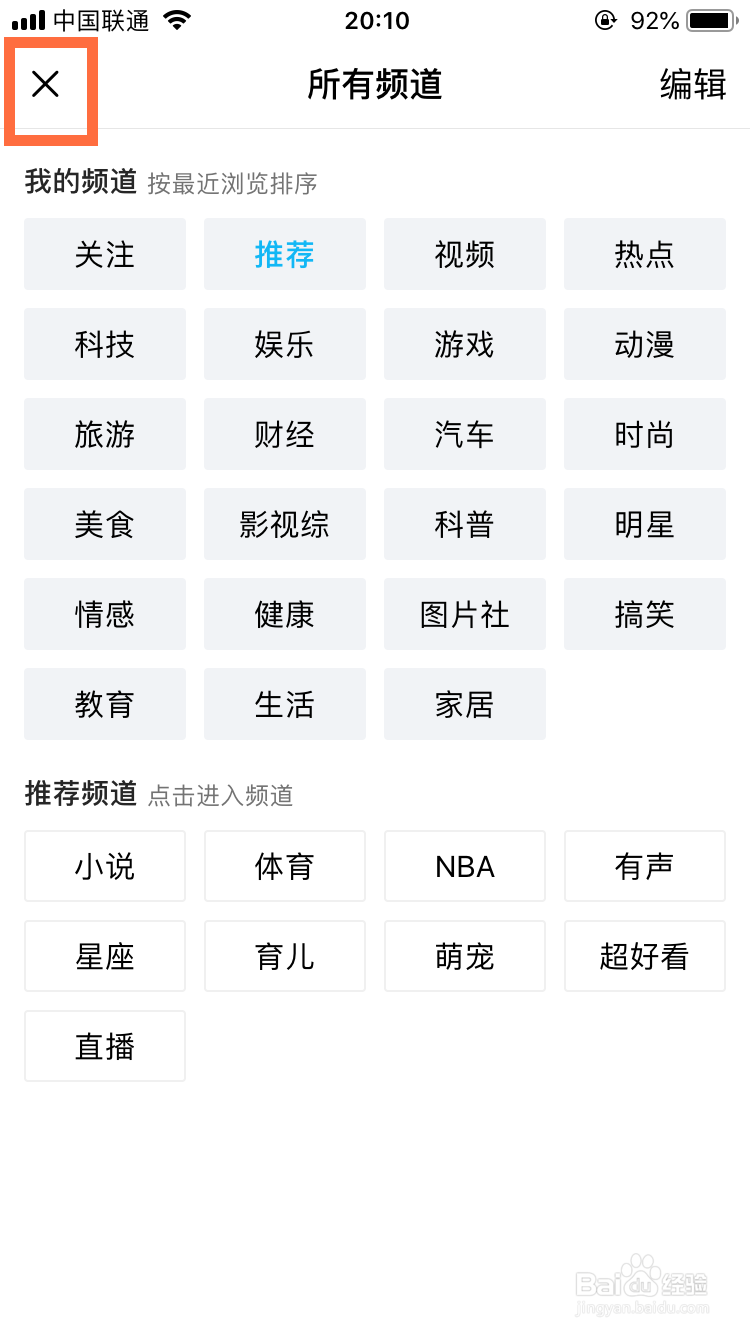This screenshot has height=1334, width=750.
Task: Switch to the 搞笑 channel
Action: click(x=645, y=614)
